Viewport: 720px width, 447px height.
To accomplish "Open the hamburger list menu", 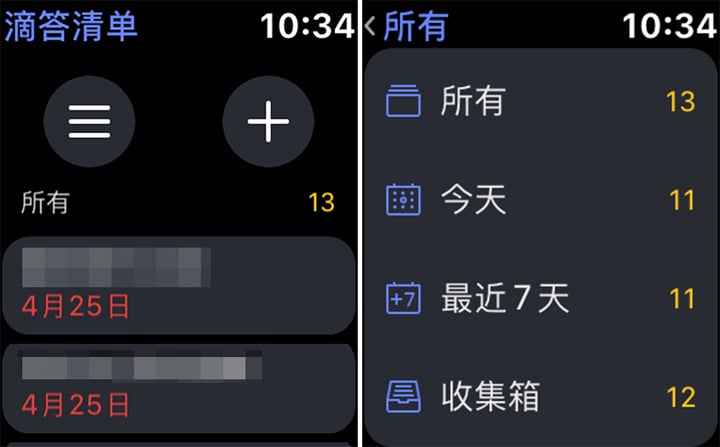I will pyautogui.click(x=89, y=121).
